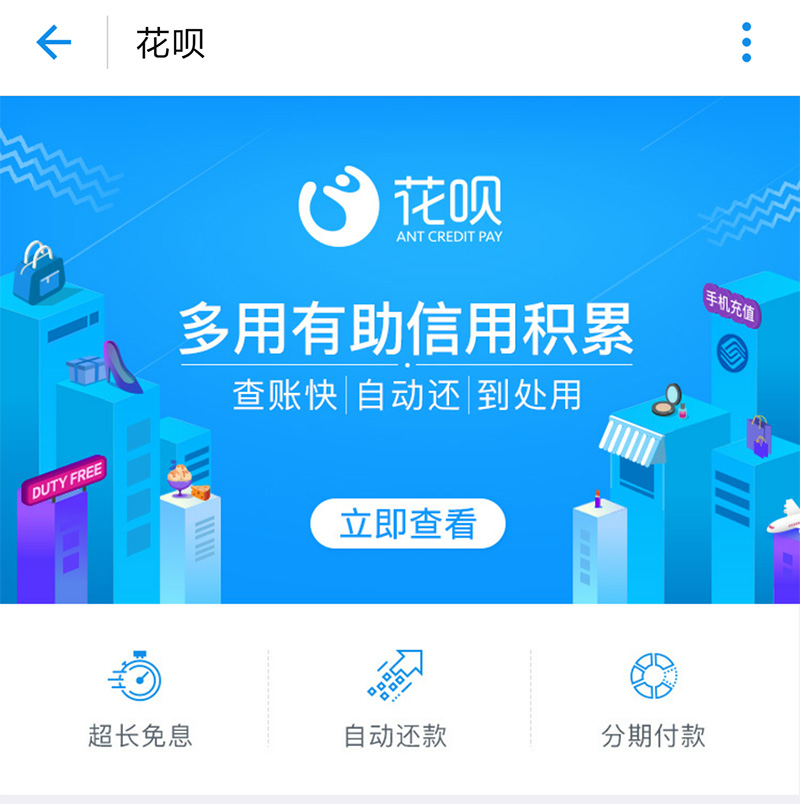Select 自动还款 option

(396, 700)
